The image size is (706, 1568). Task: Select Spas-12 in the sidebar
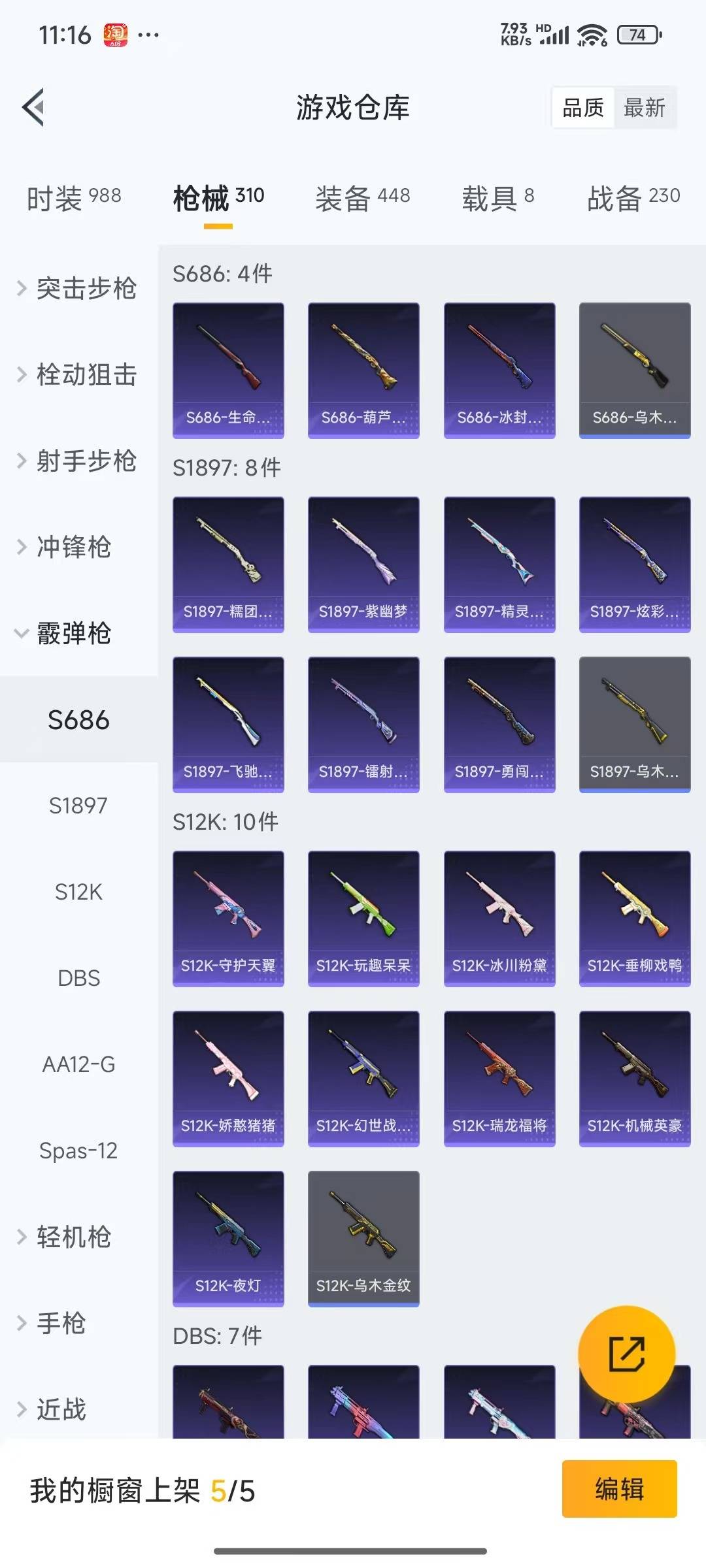[x=78, y=1151]
